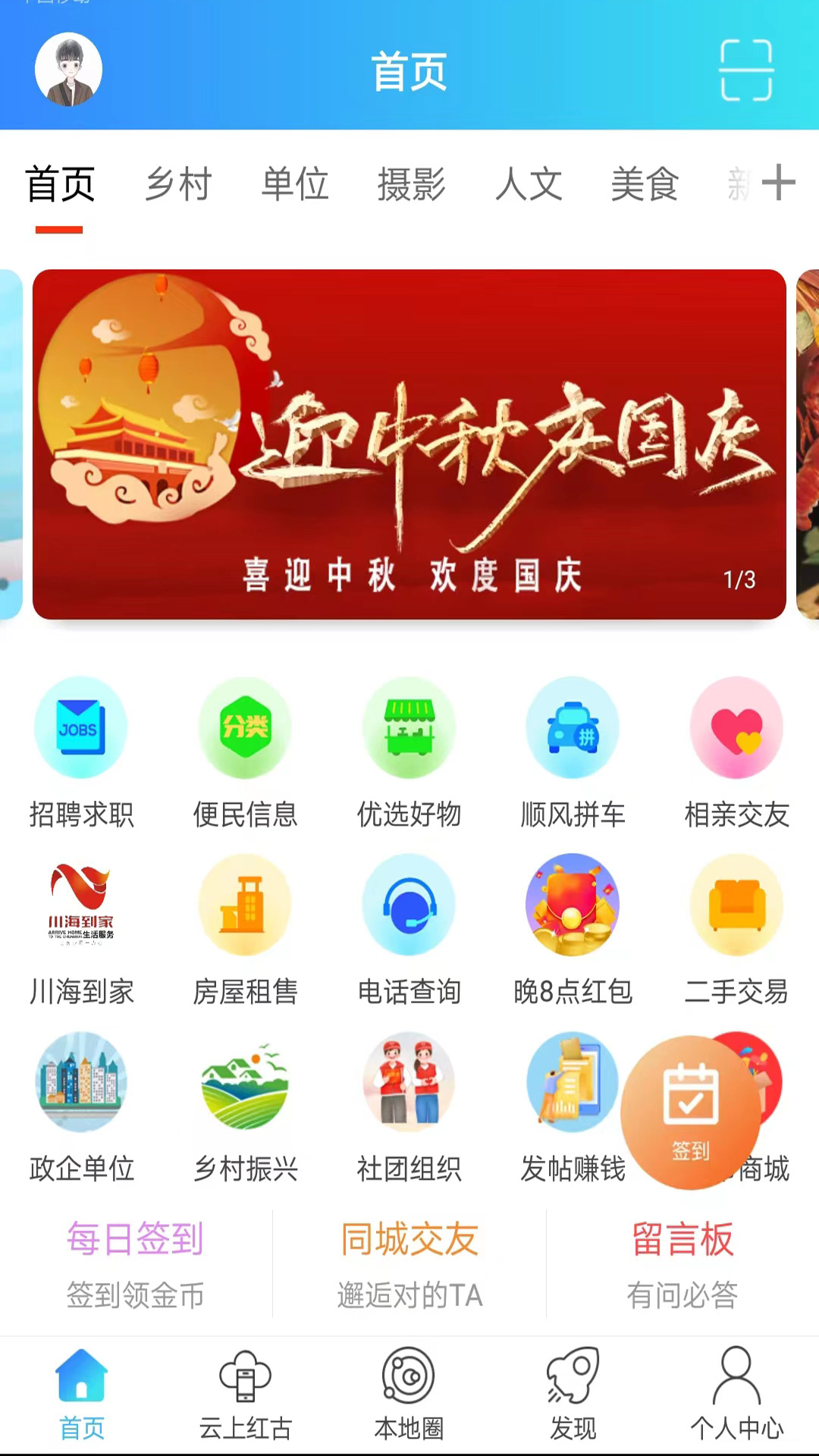Go to 便民信息

click(x=245, y=752)
